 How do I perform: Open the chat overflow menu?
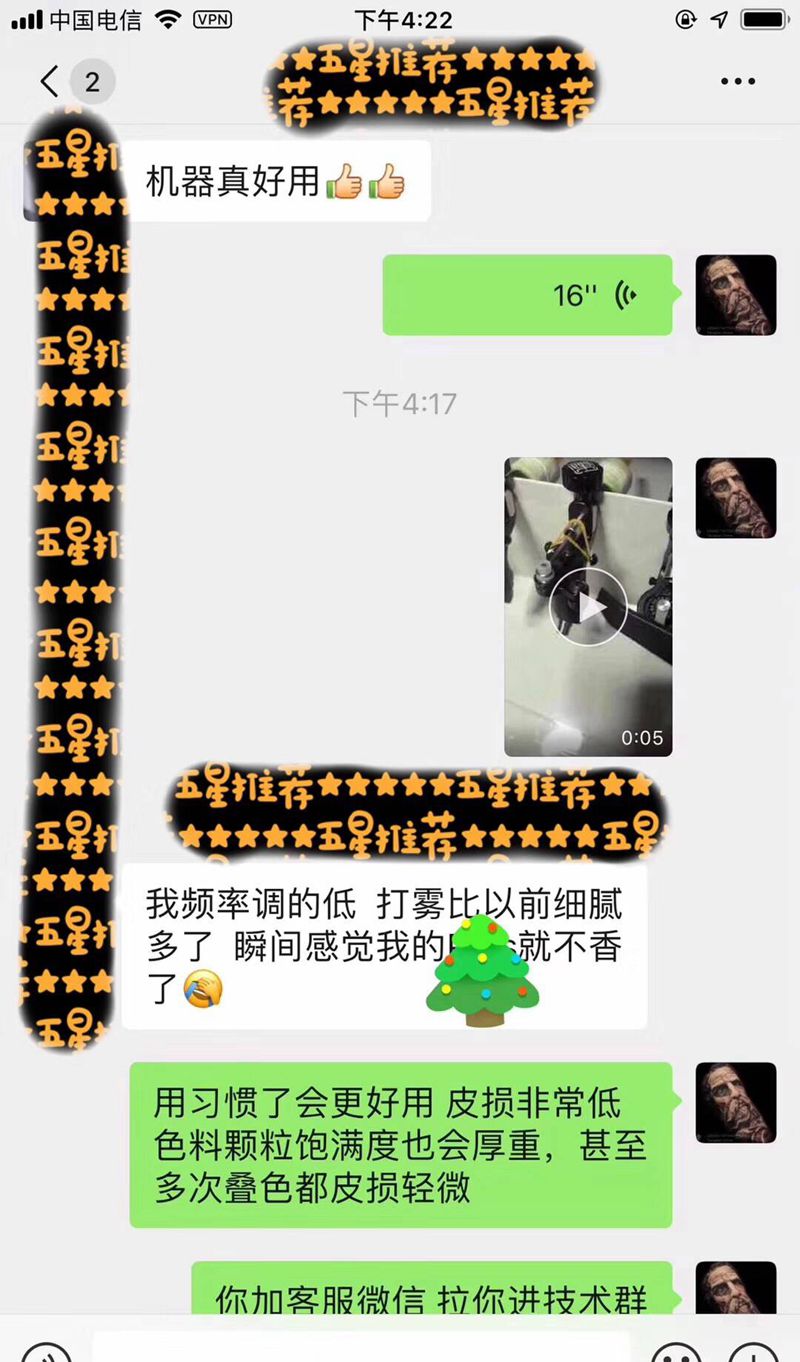point(738,82)
